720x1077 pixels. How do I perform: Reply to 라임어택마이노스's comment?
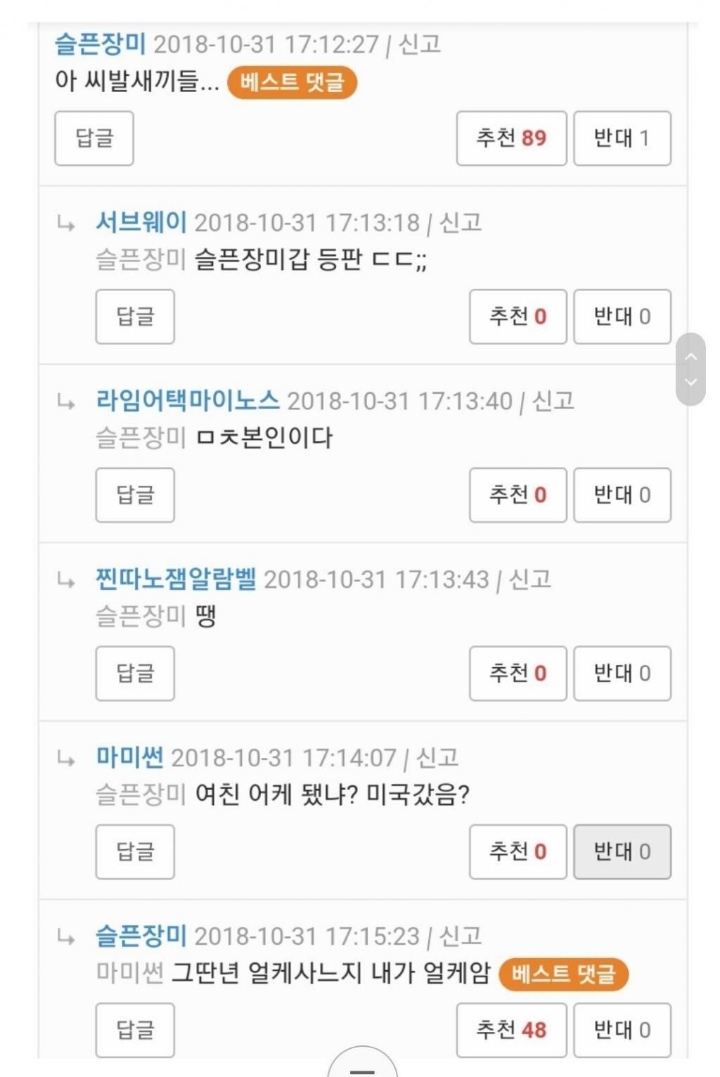pyautogui.click(x=135, y=495)
